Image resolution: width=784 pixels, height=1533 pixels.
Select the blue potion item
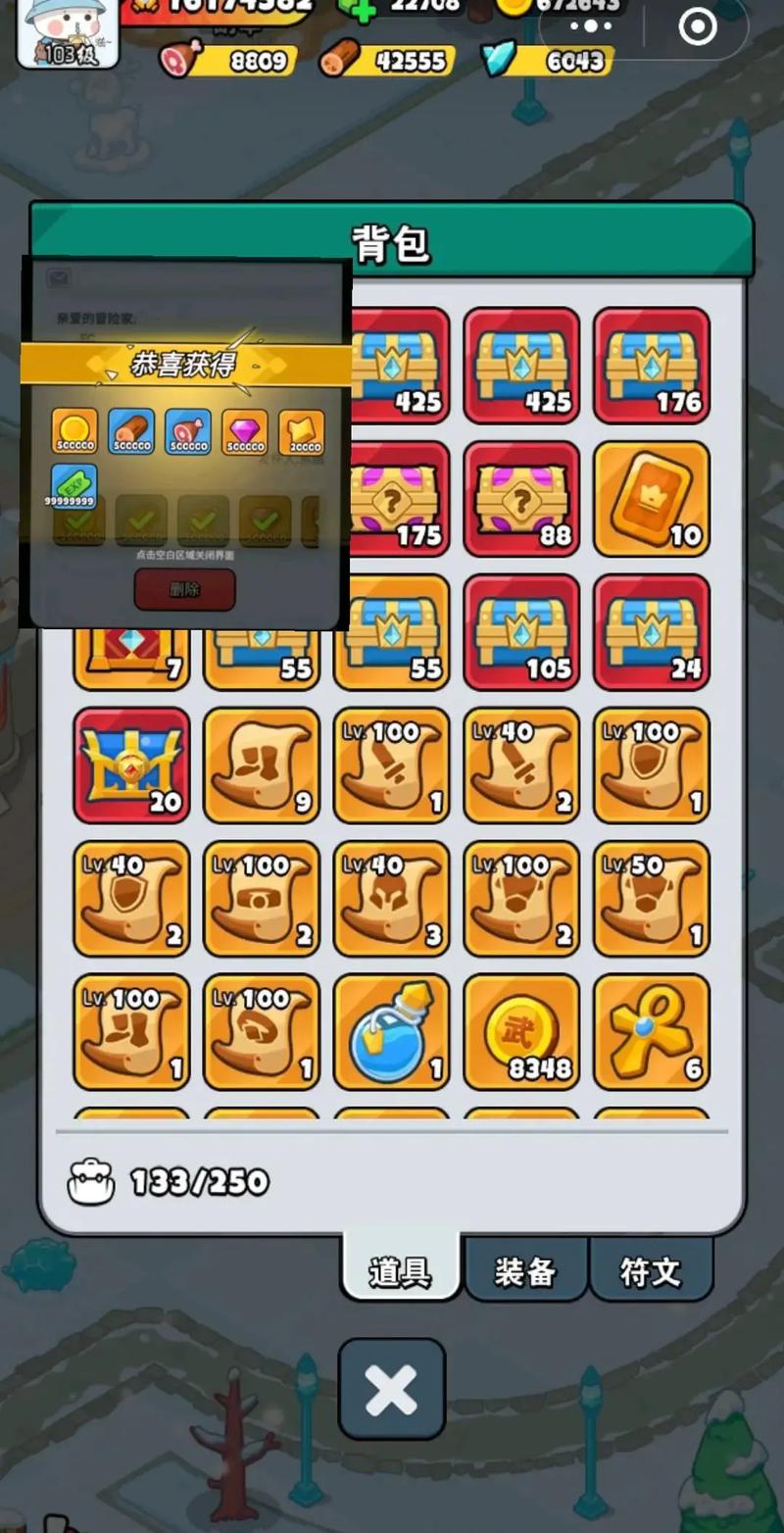tap(391, 1031)
